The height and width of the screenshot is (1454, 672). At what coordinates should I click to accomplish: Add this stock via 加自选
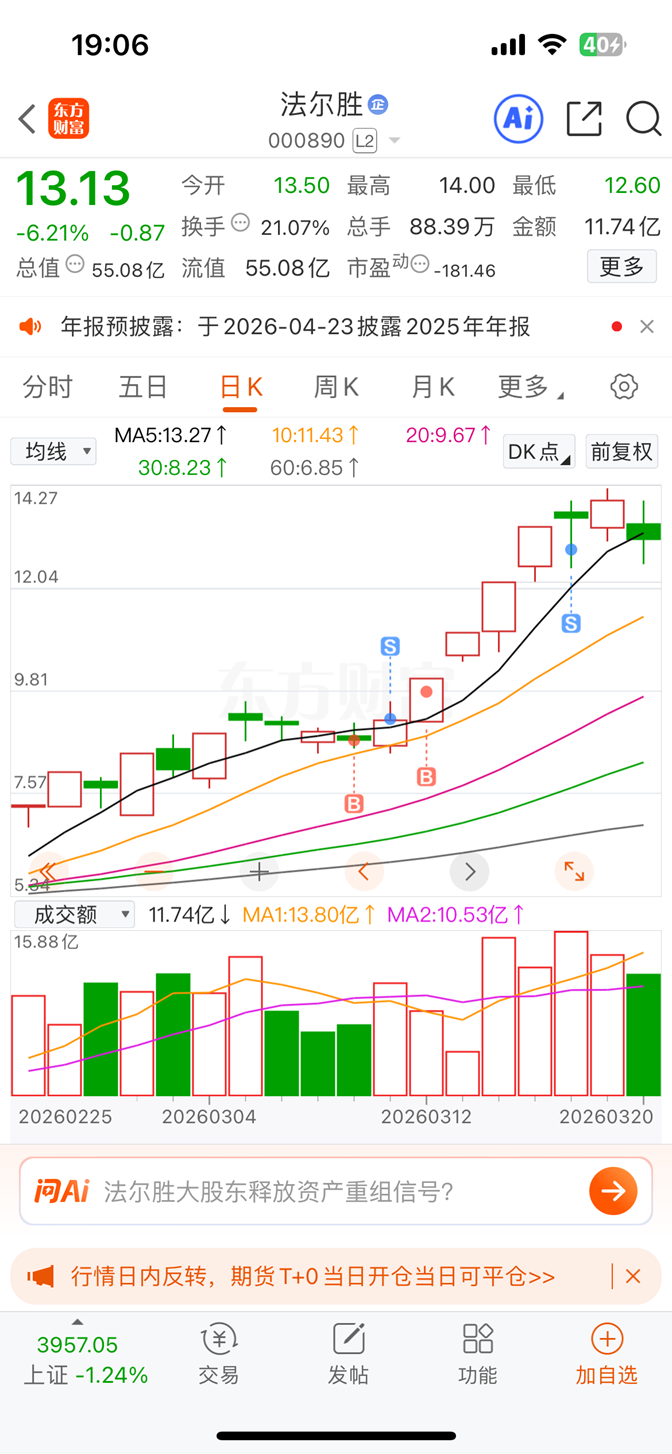pos(607,1355)
